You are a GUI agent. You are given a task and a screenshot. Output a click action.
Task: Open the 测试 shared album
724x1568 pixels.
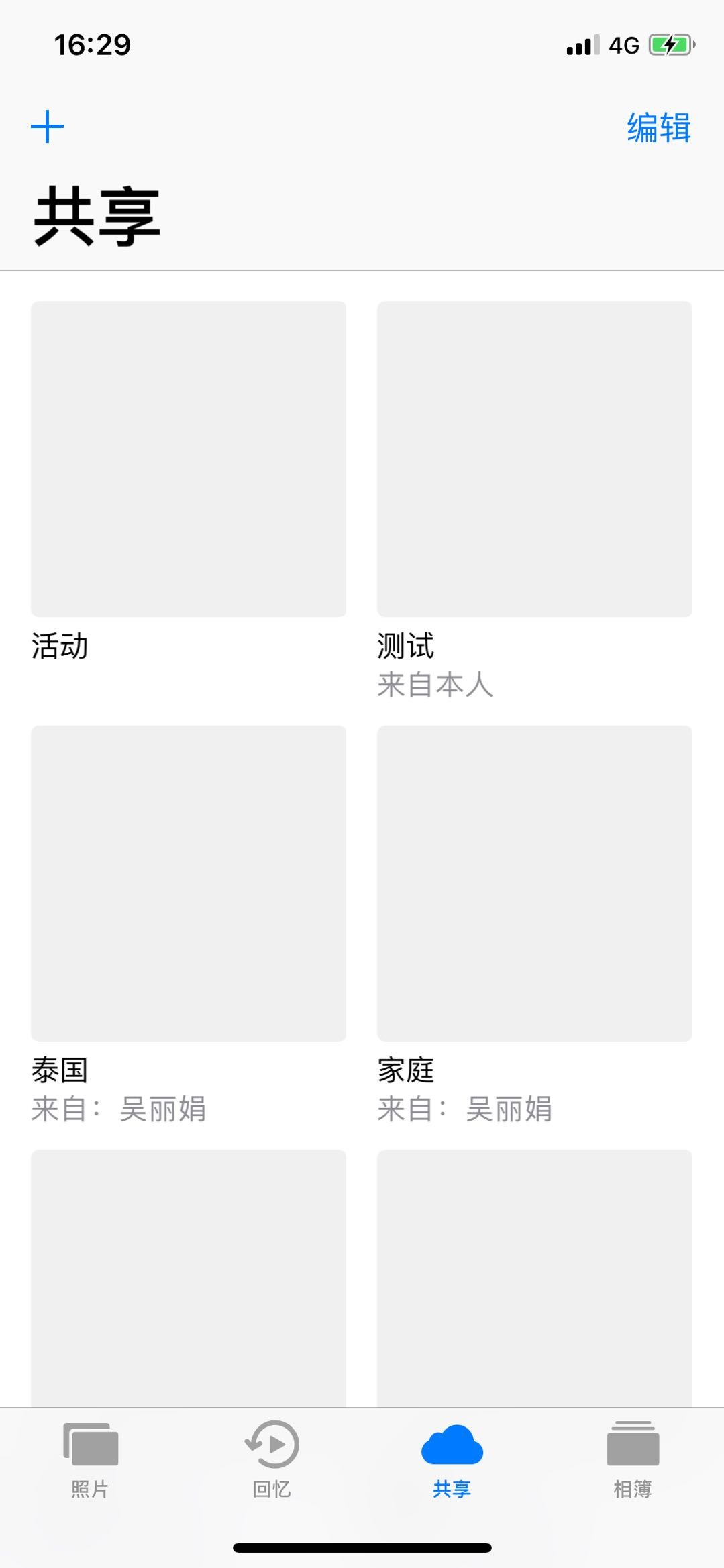(x=534, y=459)
